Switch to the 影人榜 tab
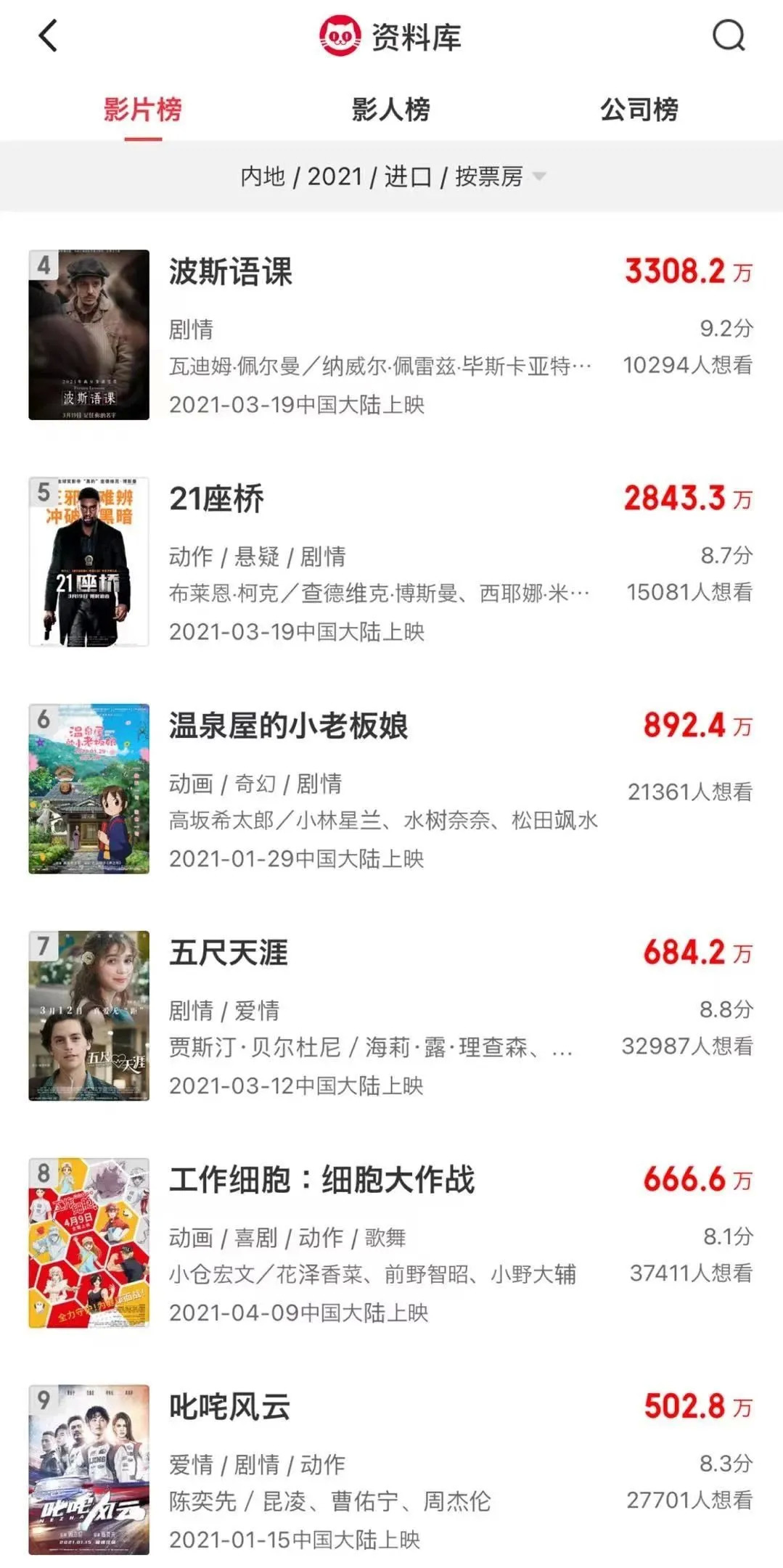Viewport: 783px width, 1568px height. pos(390,110)
